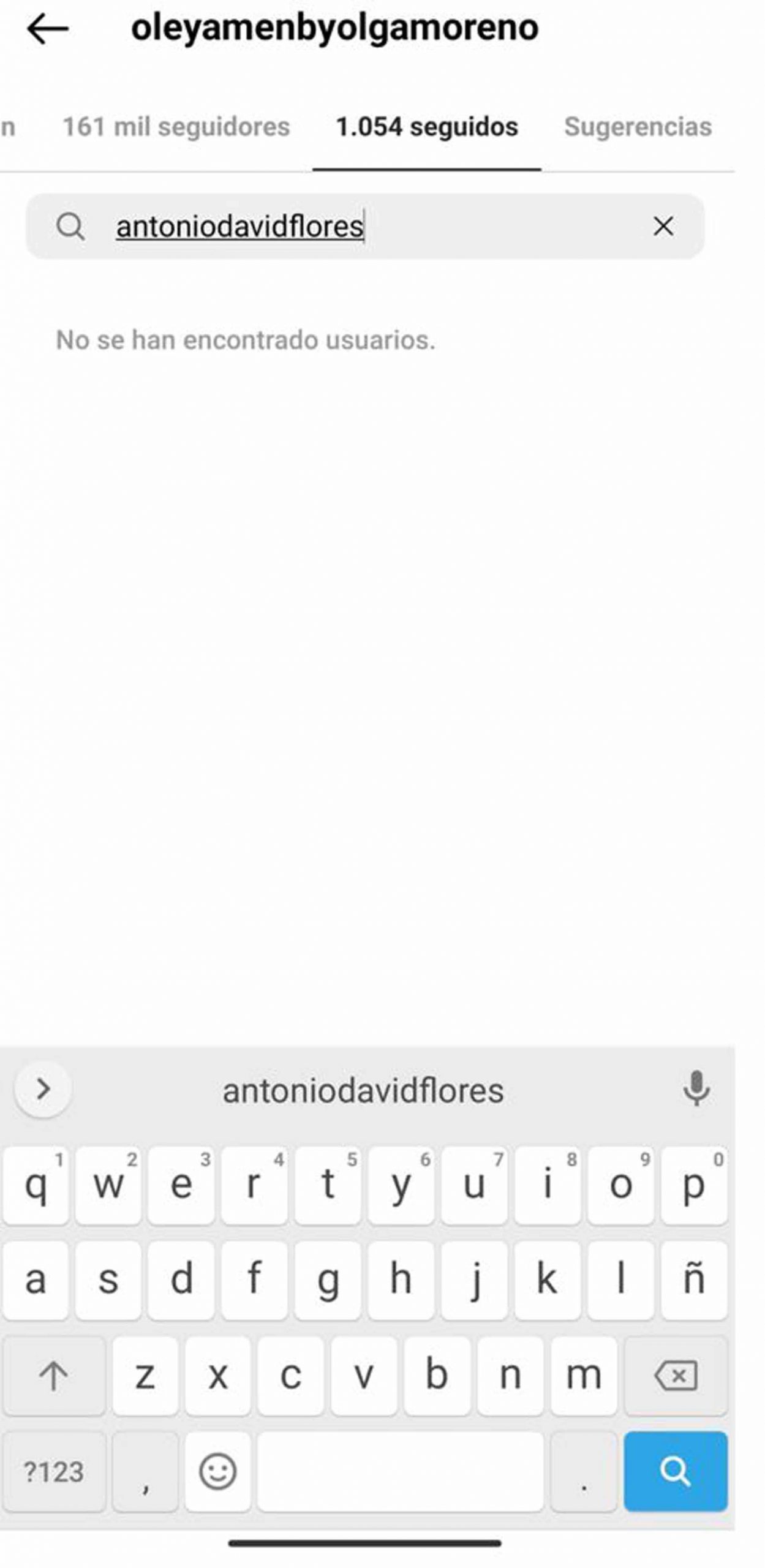Clear the search text with the X
765x1568 pixels.
663,227
